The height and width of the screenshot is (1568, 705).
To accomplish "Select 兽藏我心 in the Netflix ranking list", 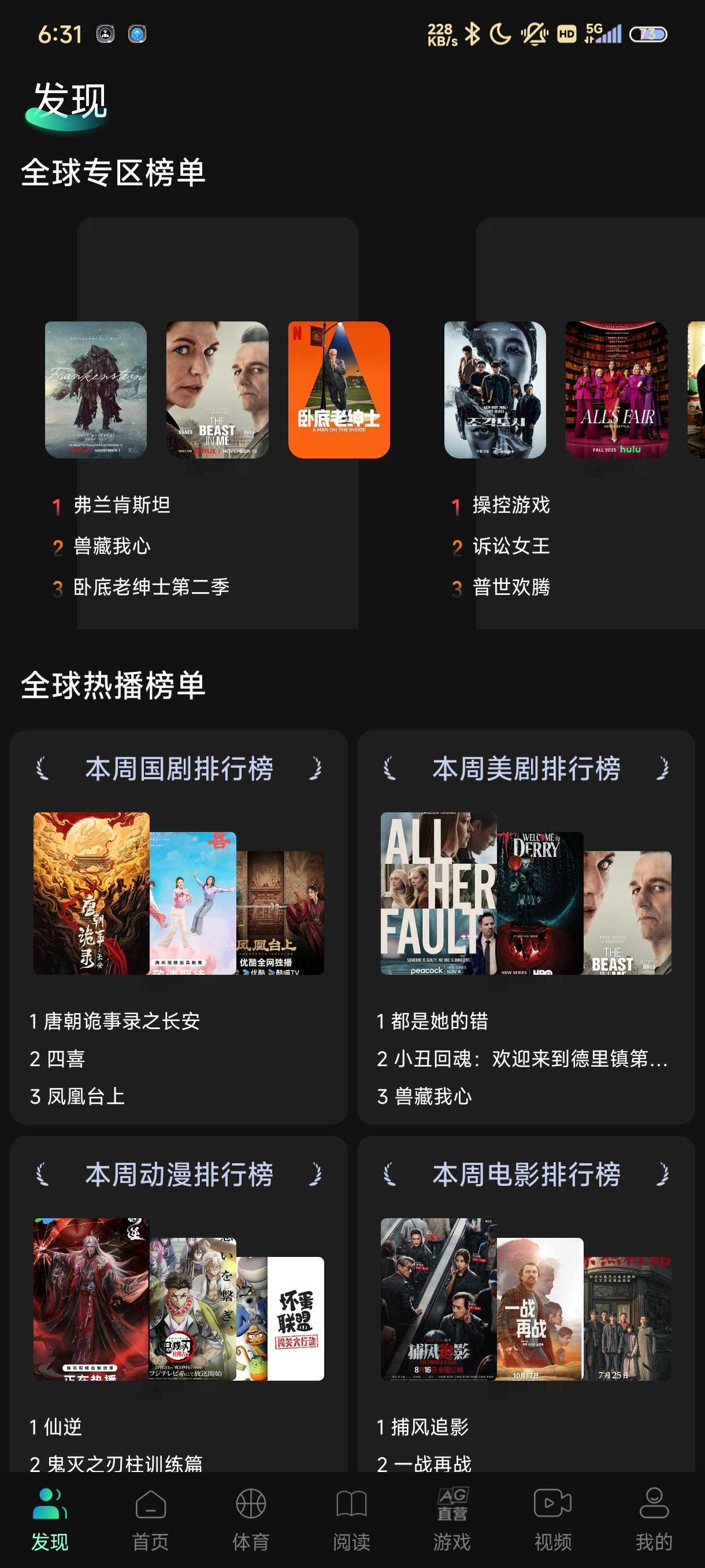I will coord(112,546).
